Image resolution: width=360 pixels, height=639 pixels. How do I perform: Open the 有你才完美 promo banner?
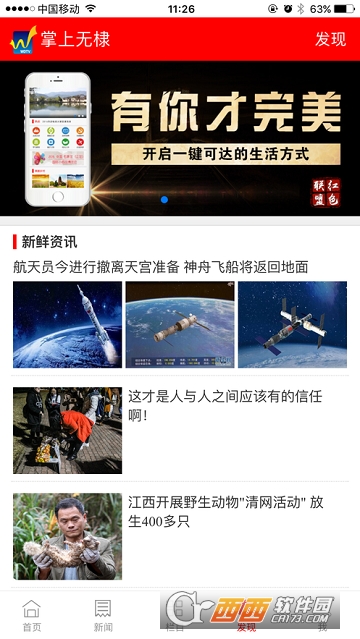(x=180, y=138)
